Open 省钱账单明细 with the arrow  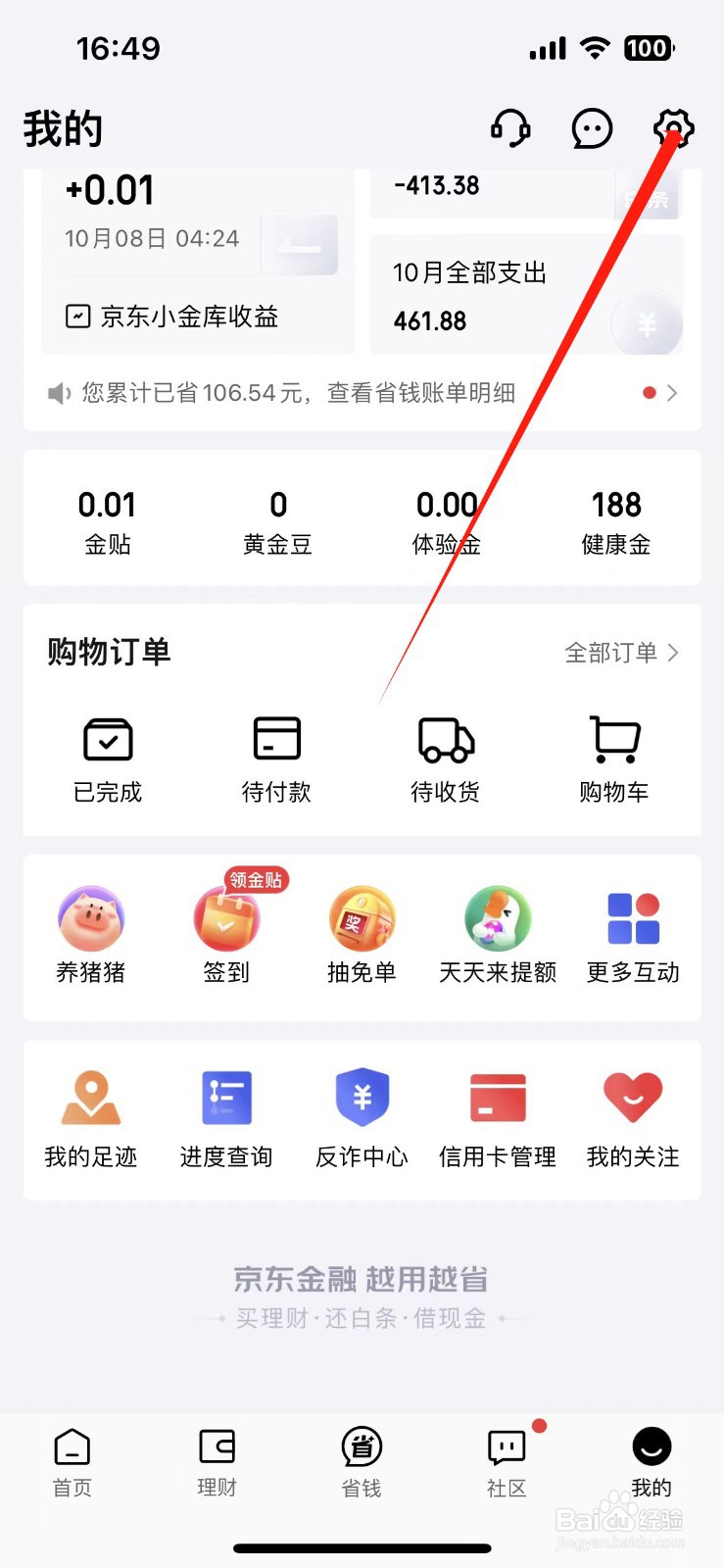click(x=672, y=392)
